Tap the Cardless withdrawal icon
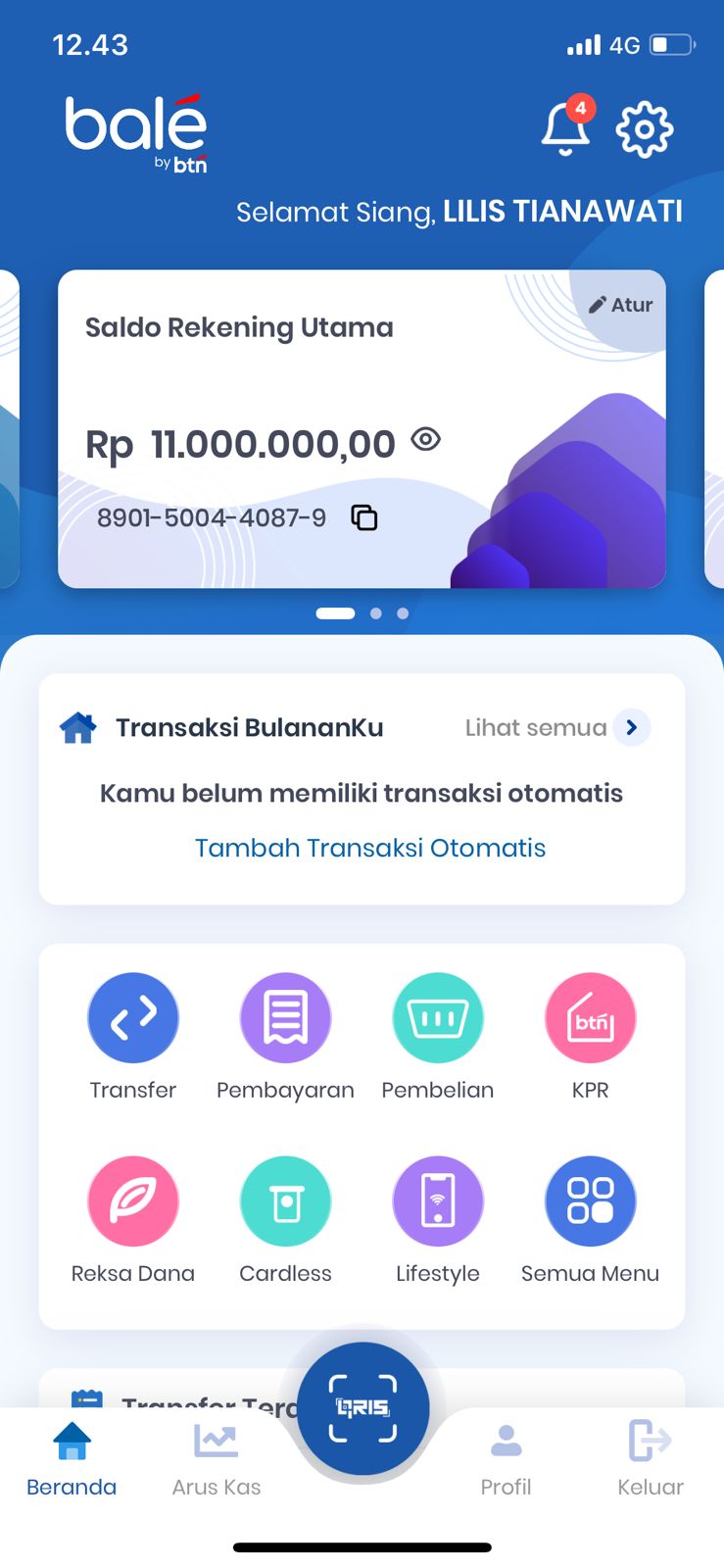The image size is (724, 1568). coord(285,1200)
